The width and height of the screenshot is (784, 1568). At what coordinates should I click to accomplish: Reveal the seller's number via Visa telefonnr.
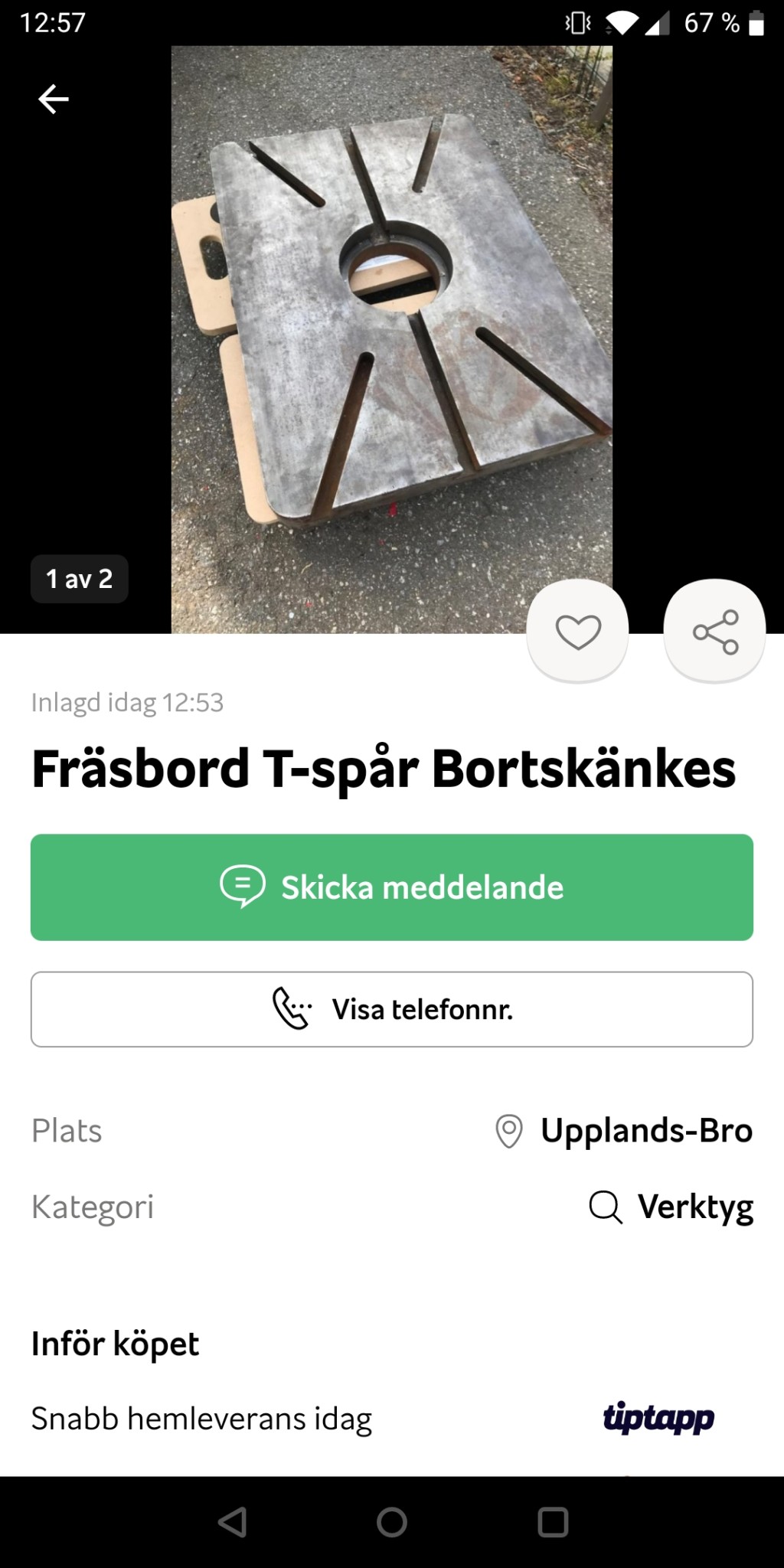coord(392,1009)
